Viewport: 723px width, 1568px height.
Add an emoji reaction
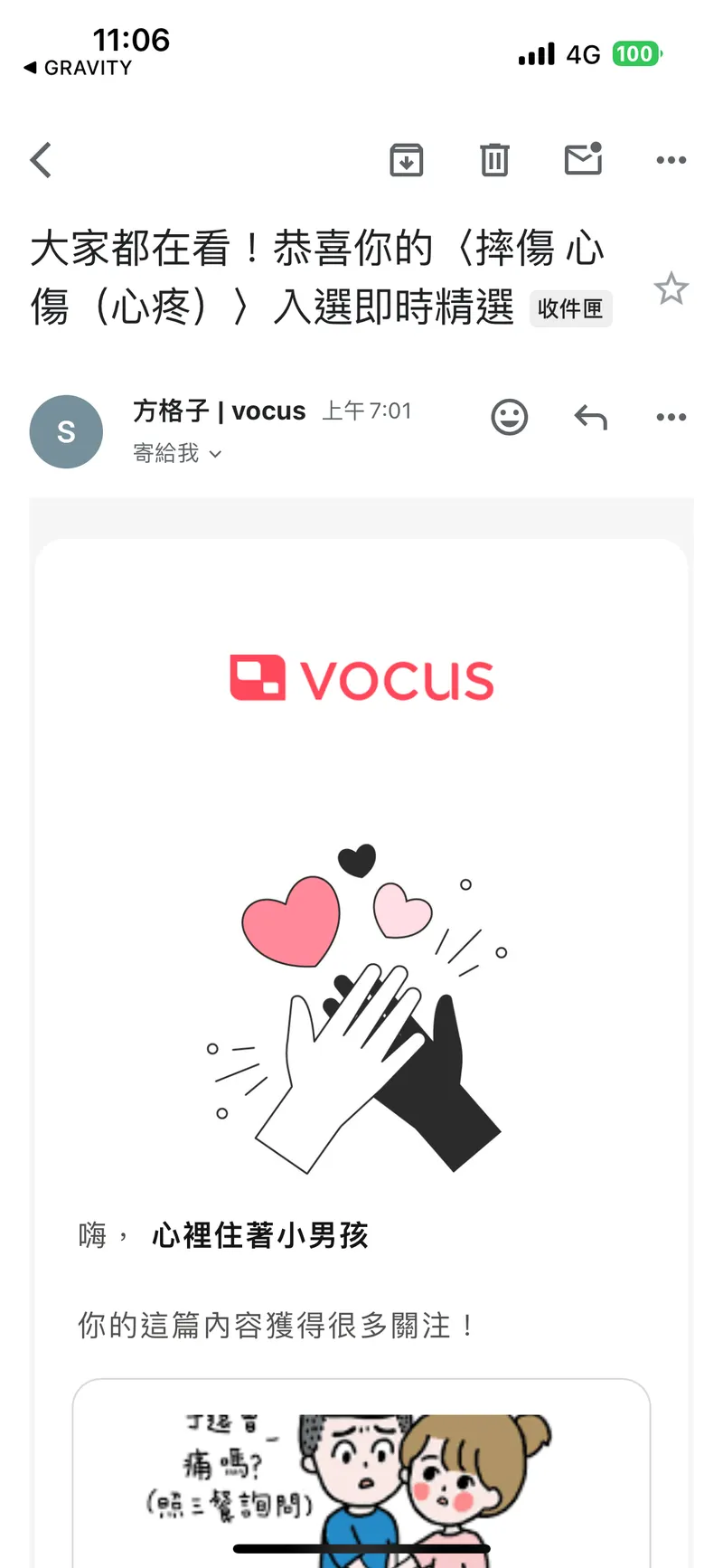[x=509, y=417]
